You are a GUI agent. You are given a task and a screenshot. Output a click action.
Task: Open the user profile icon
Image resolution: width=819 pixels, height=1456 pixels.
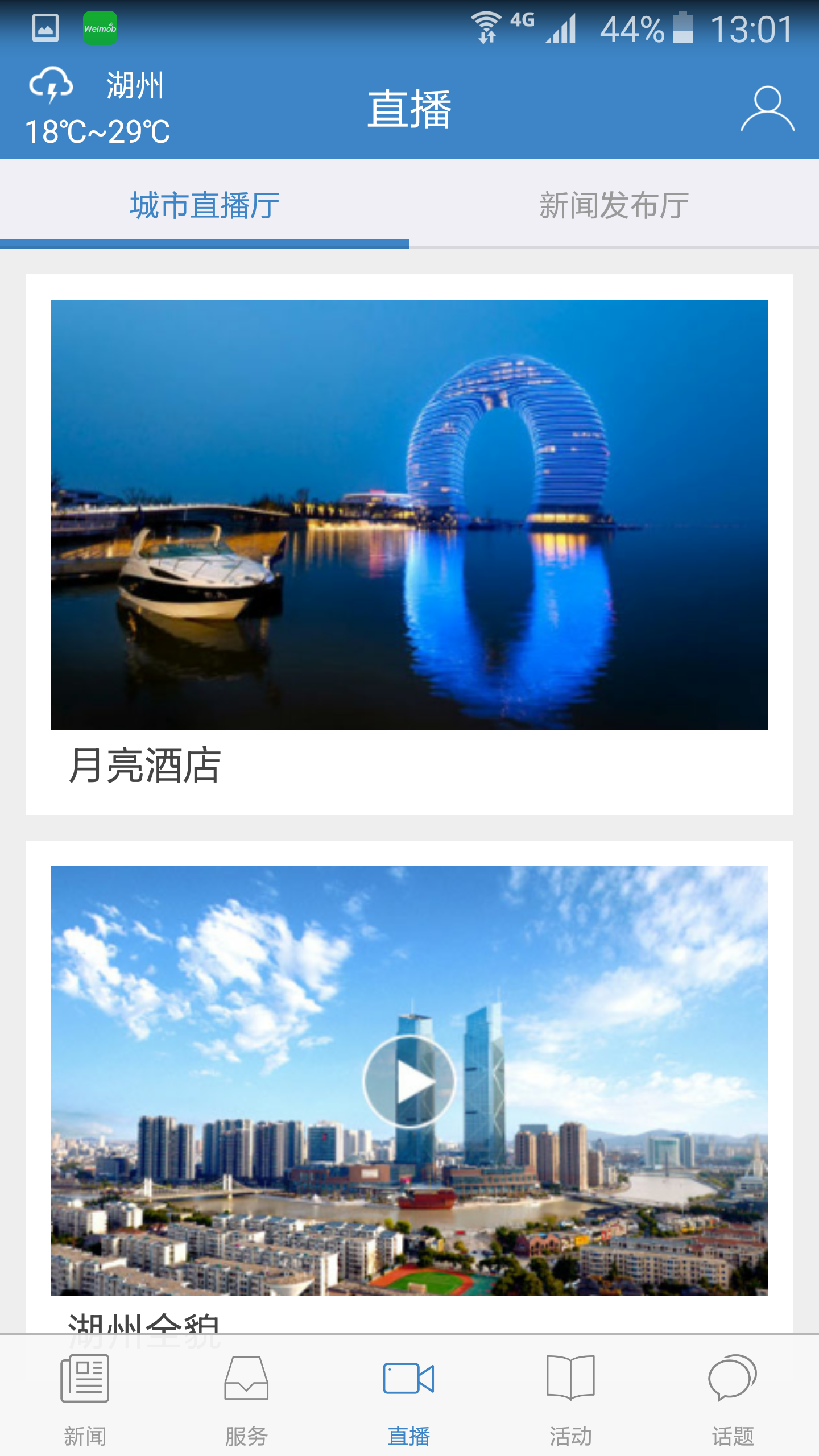click(x=767, y=109)
